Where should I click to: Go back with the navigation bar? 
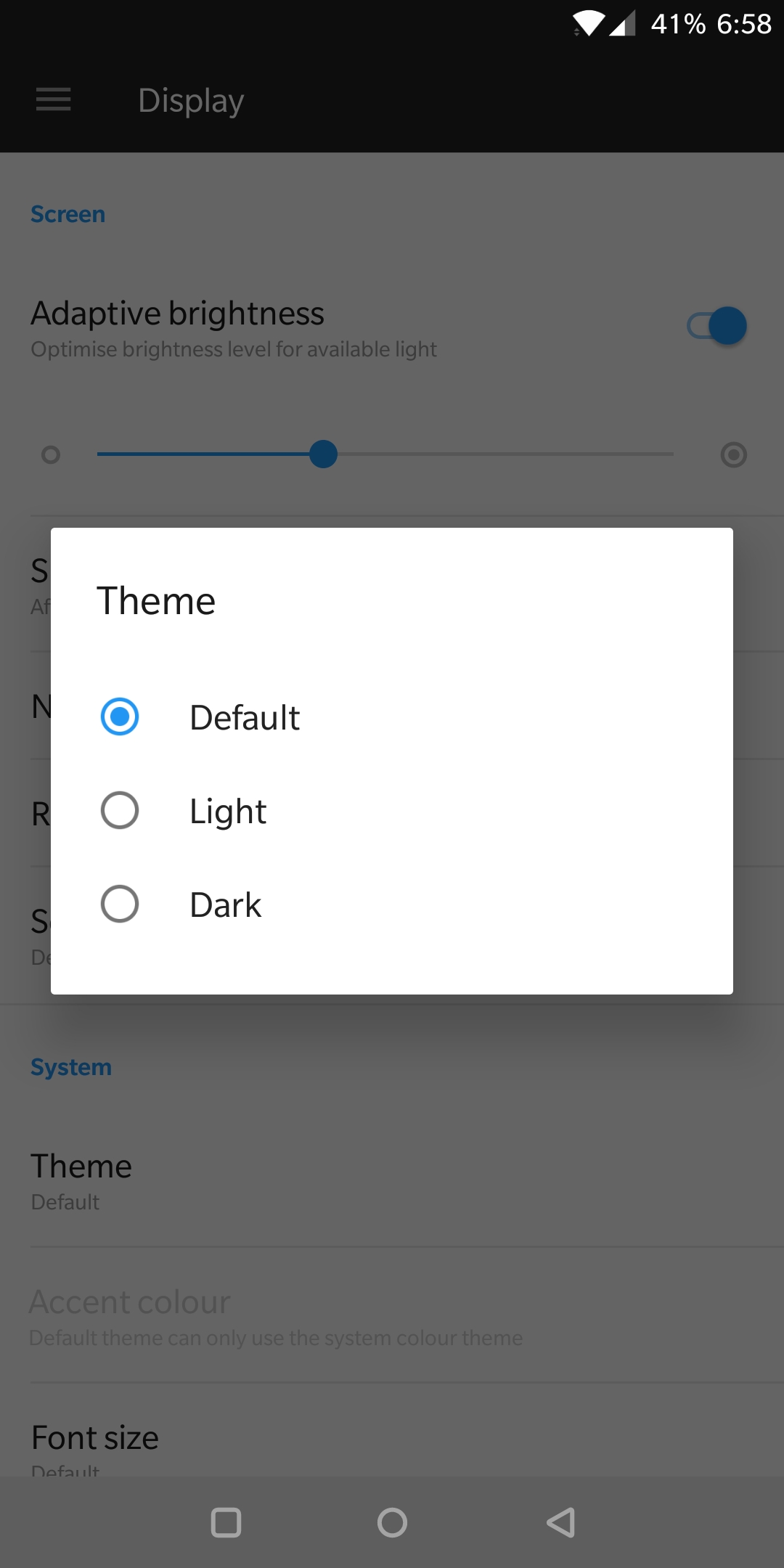pos(560,1522)
